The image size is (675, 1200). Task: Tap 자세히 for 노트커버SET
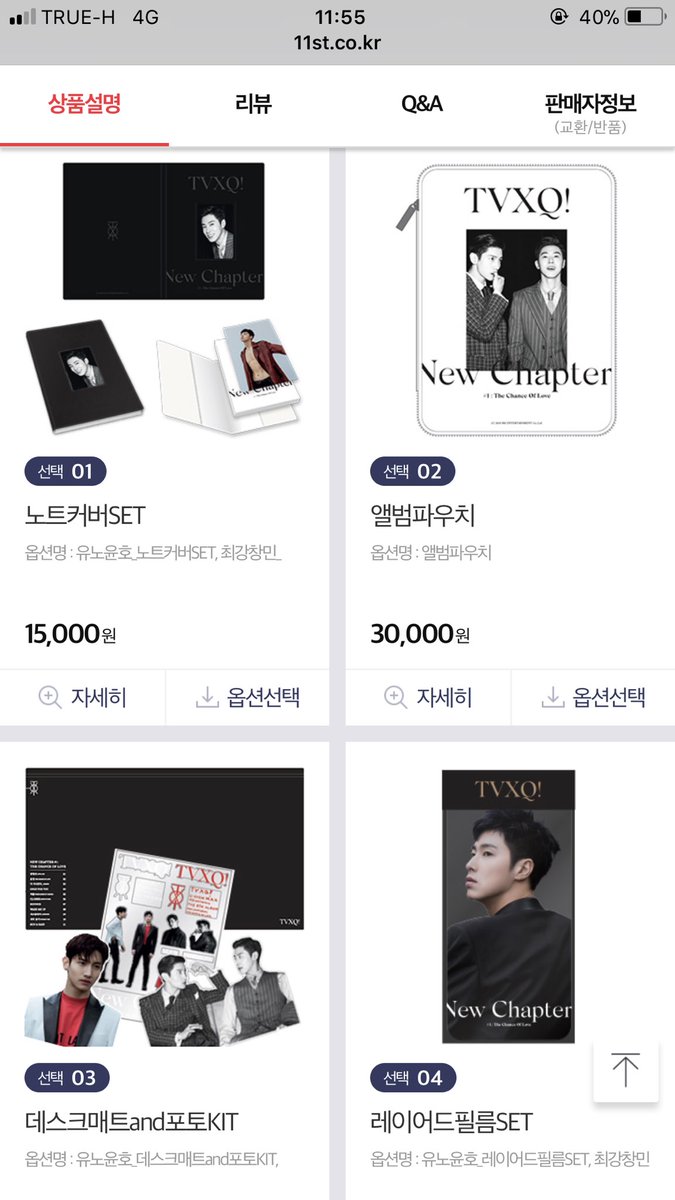coord(82,697)
